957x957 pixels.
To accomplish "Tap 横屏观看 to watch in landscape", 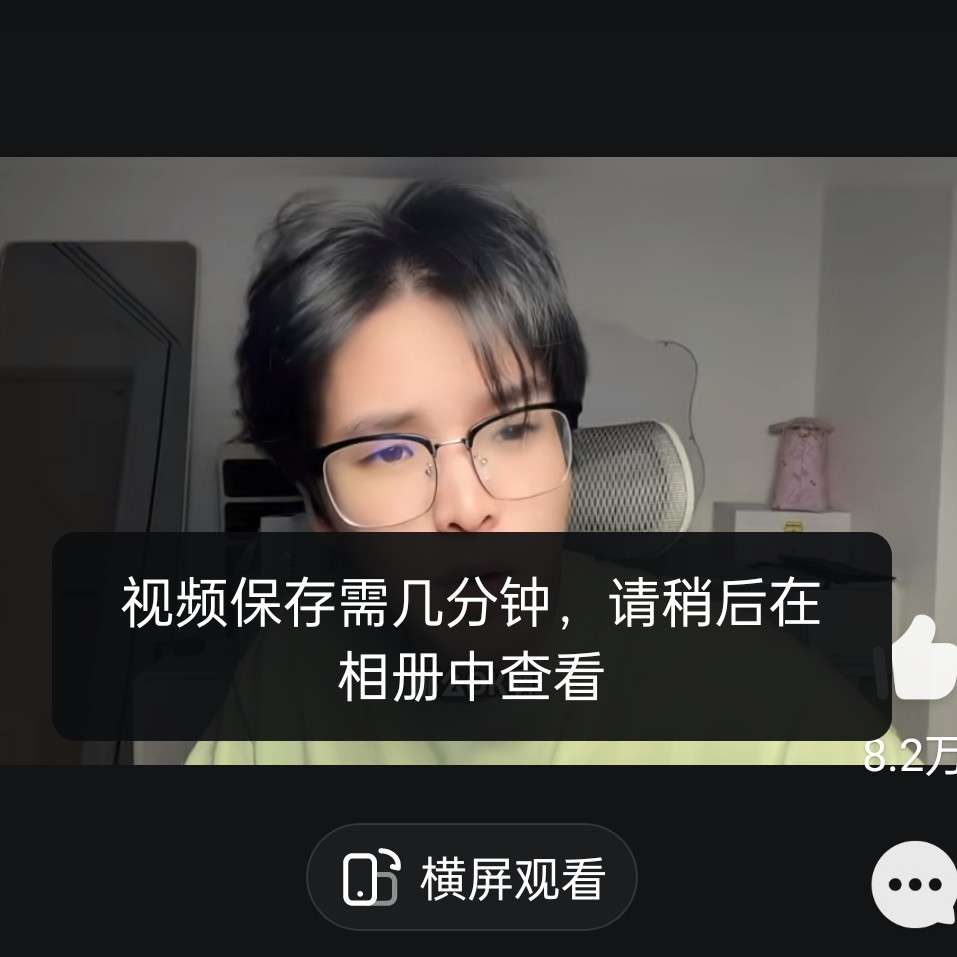I will [472, 878].
